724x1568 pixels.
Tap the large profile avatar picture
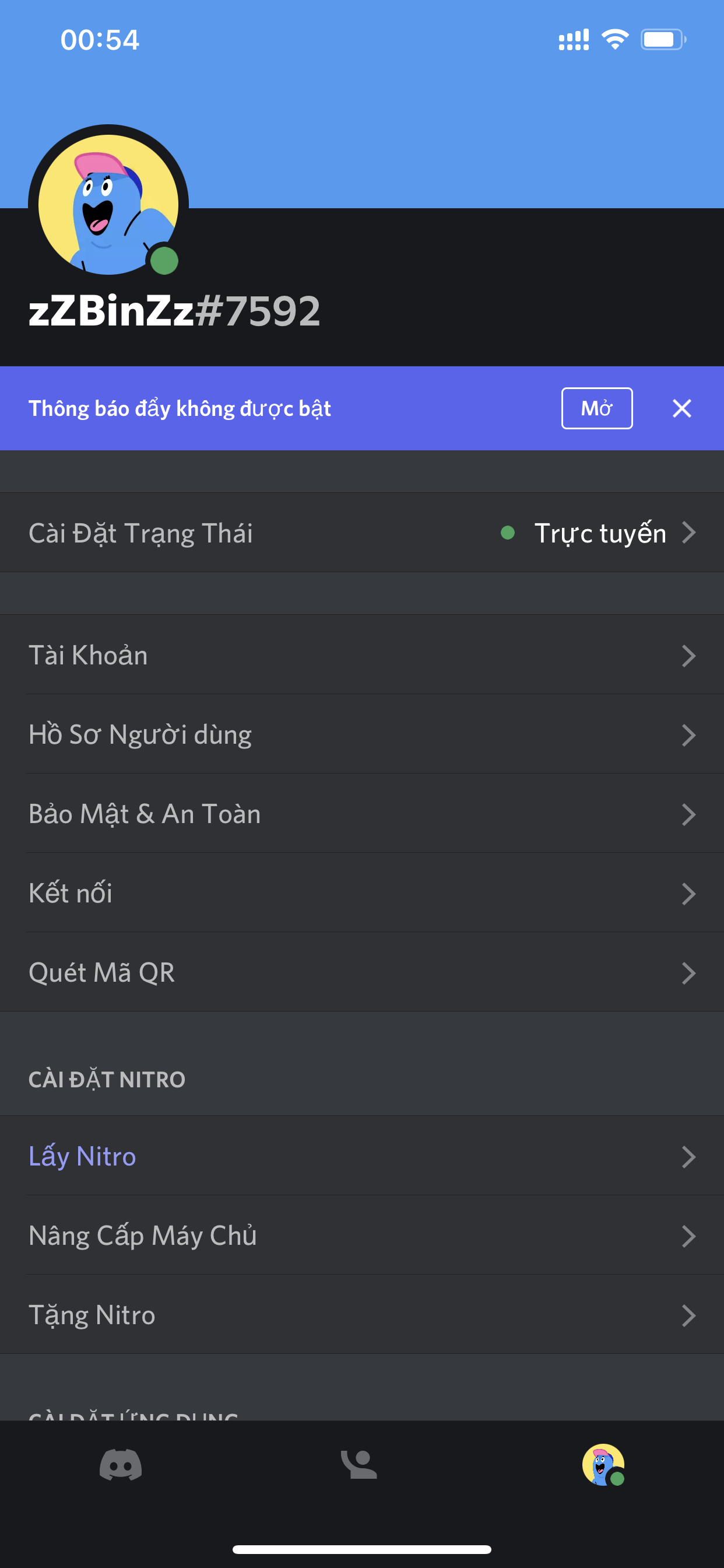coord(108,205)
